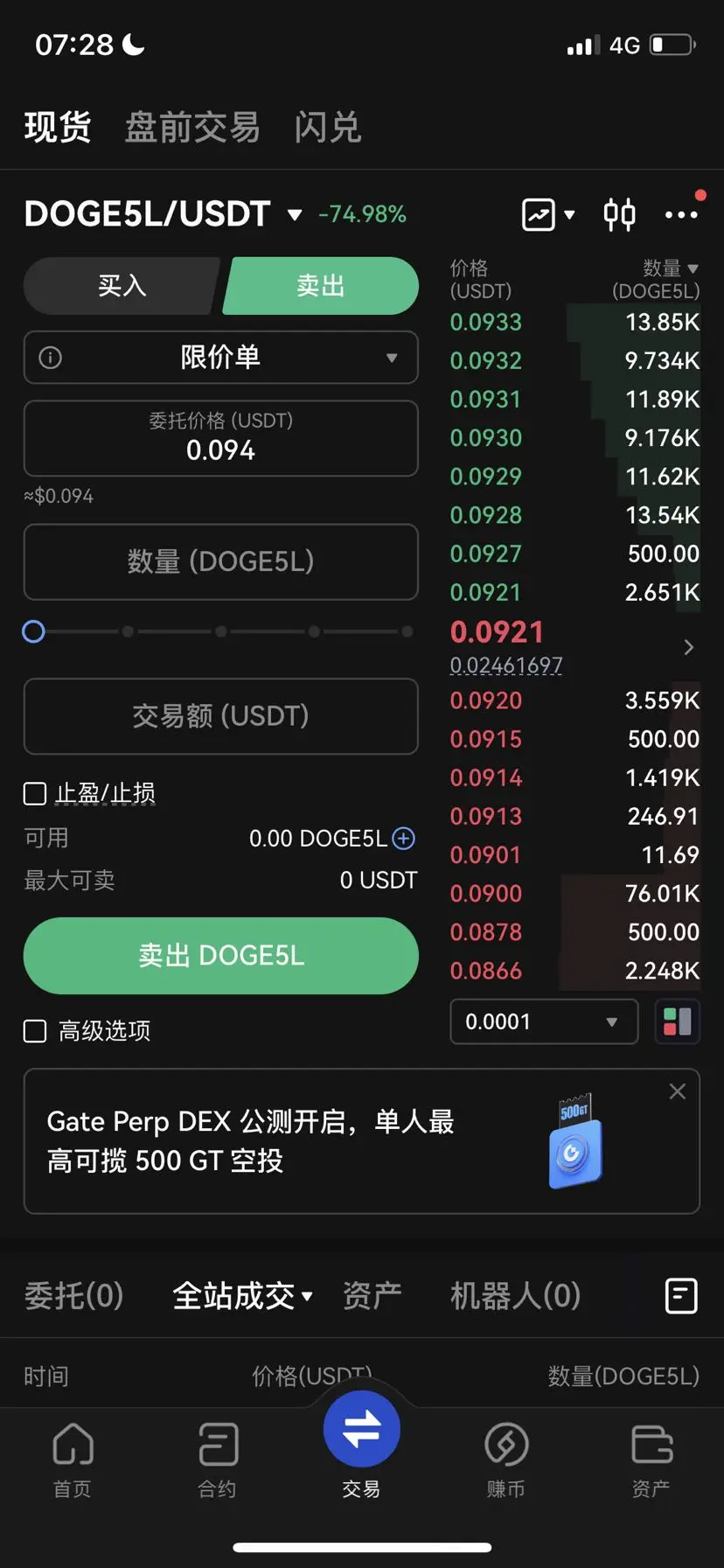Switch to the 盘前交易 tab

pos(192,128)
